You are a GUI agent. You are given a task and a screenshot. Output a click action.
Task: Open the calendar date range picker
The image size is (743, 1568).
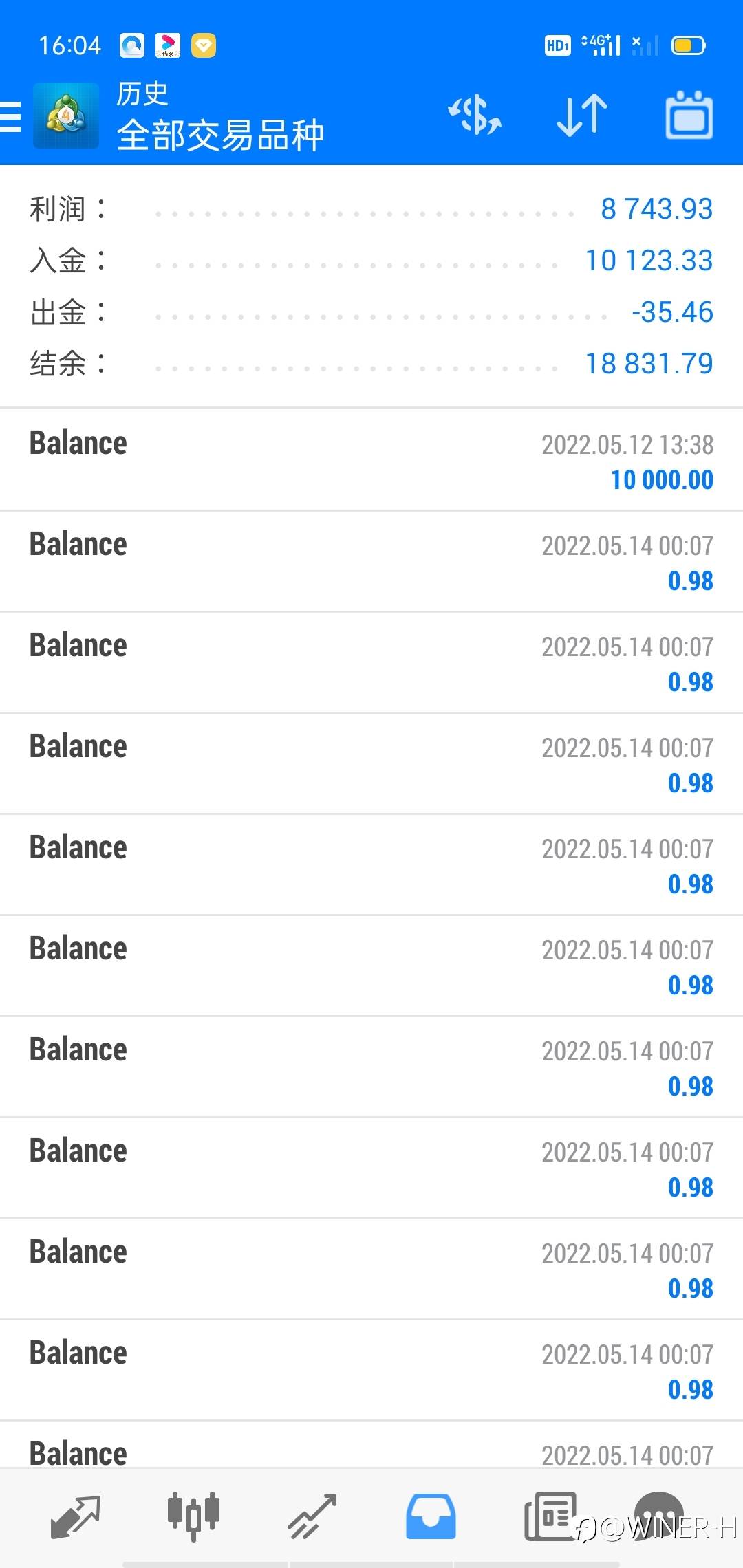pyautogui.click(x=689, y=115)
